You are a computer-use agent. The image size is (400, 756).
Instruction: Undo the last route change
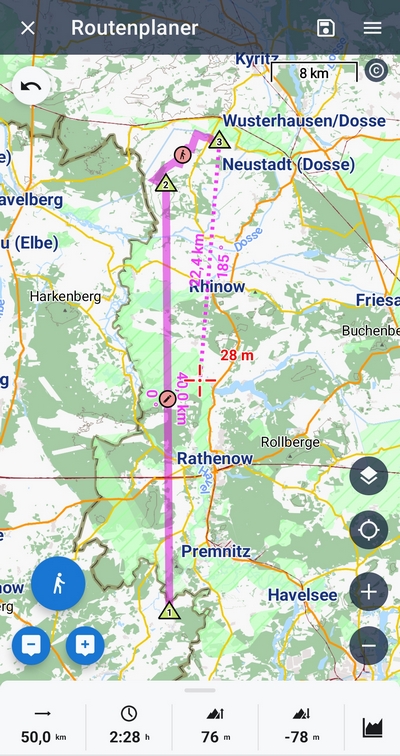[31, 87]
